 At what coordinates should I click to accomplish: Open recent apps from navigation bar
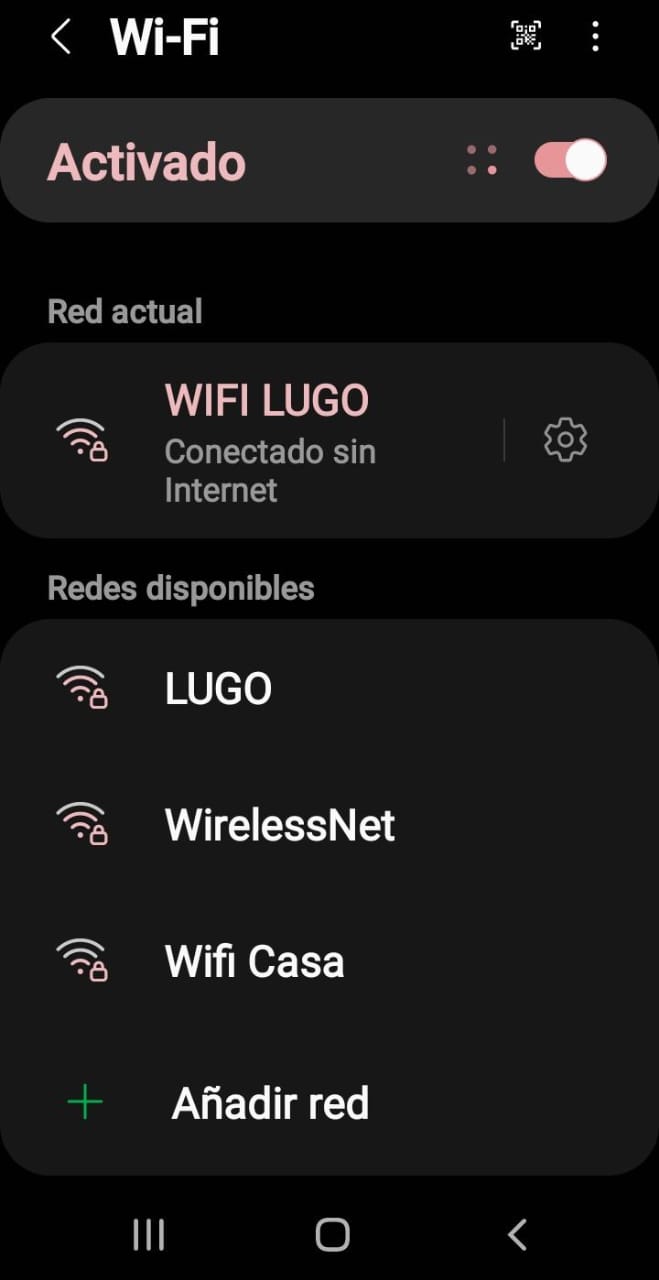[149, 1235]
